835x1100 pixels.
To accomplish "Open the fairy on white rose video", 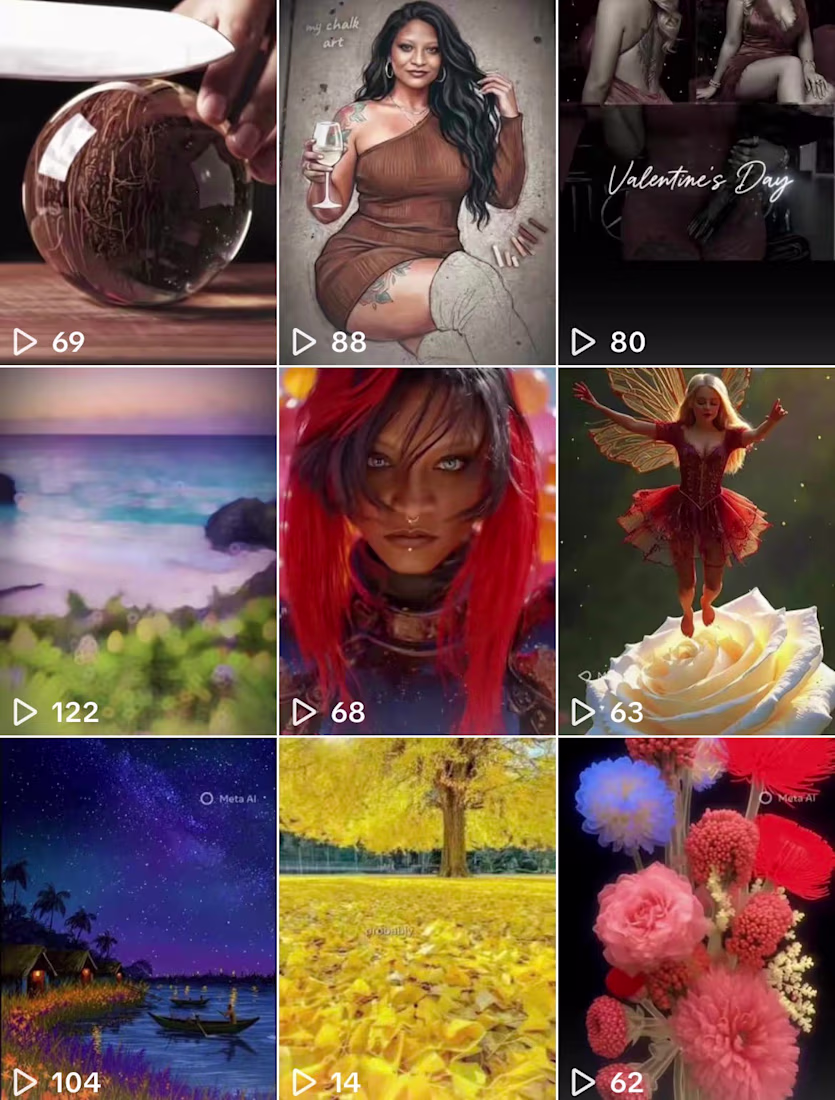I will coord(696,550).
